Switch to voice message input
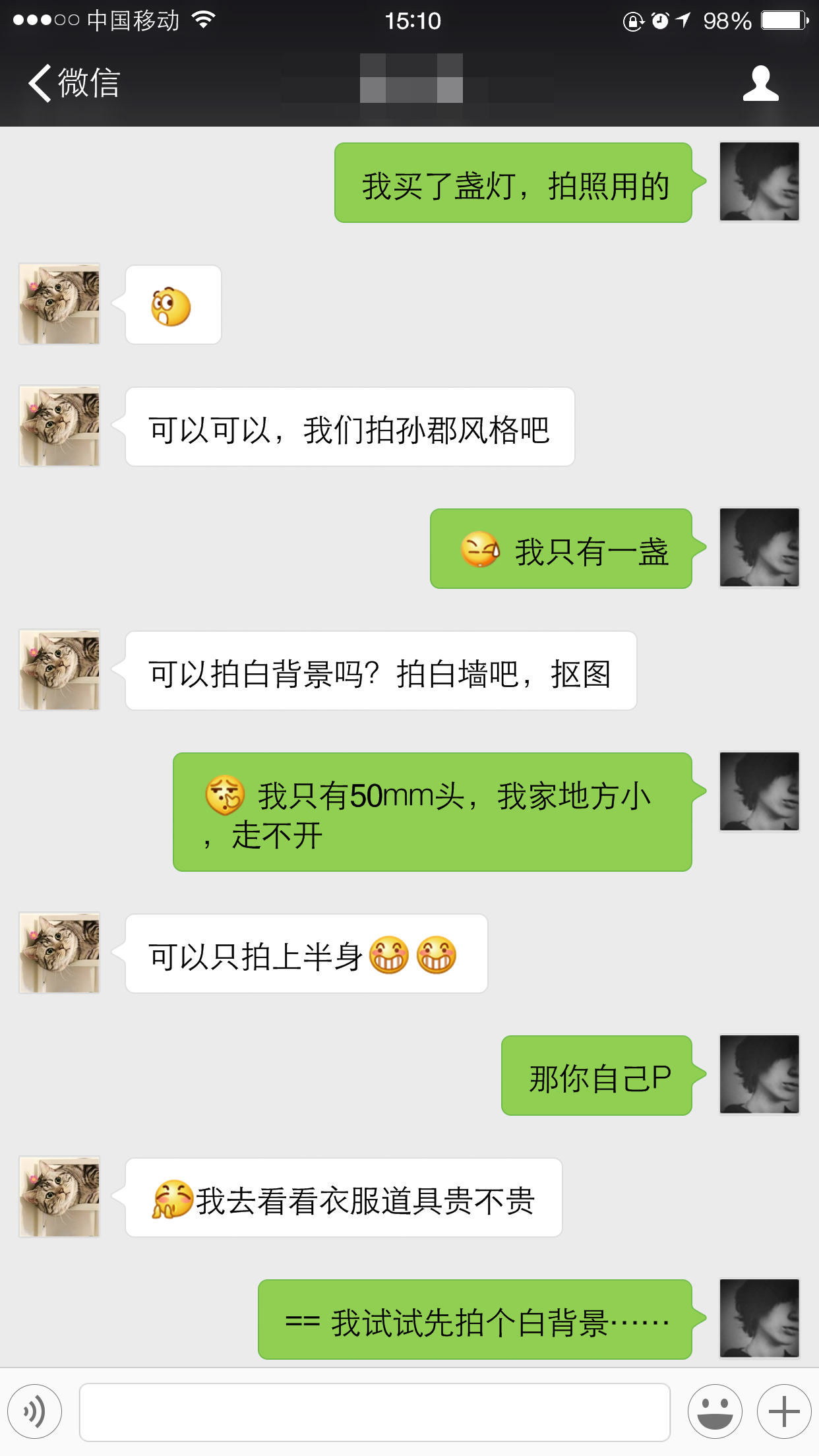Screen dimensions: 819x1456 coord(35,1412)
